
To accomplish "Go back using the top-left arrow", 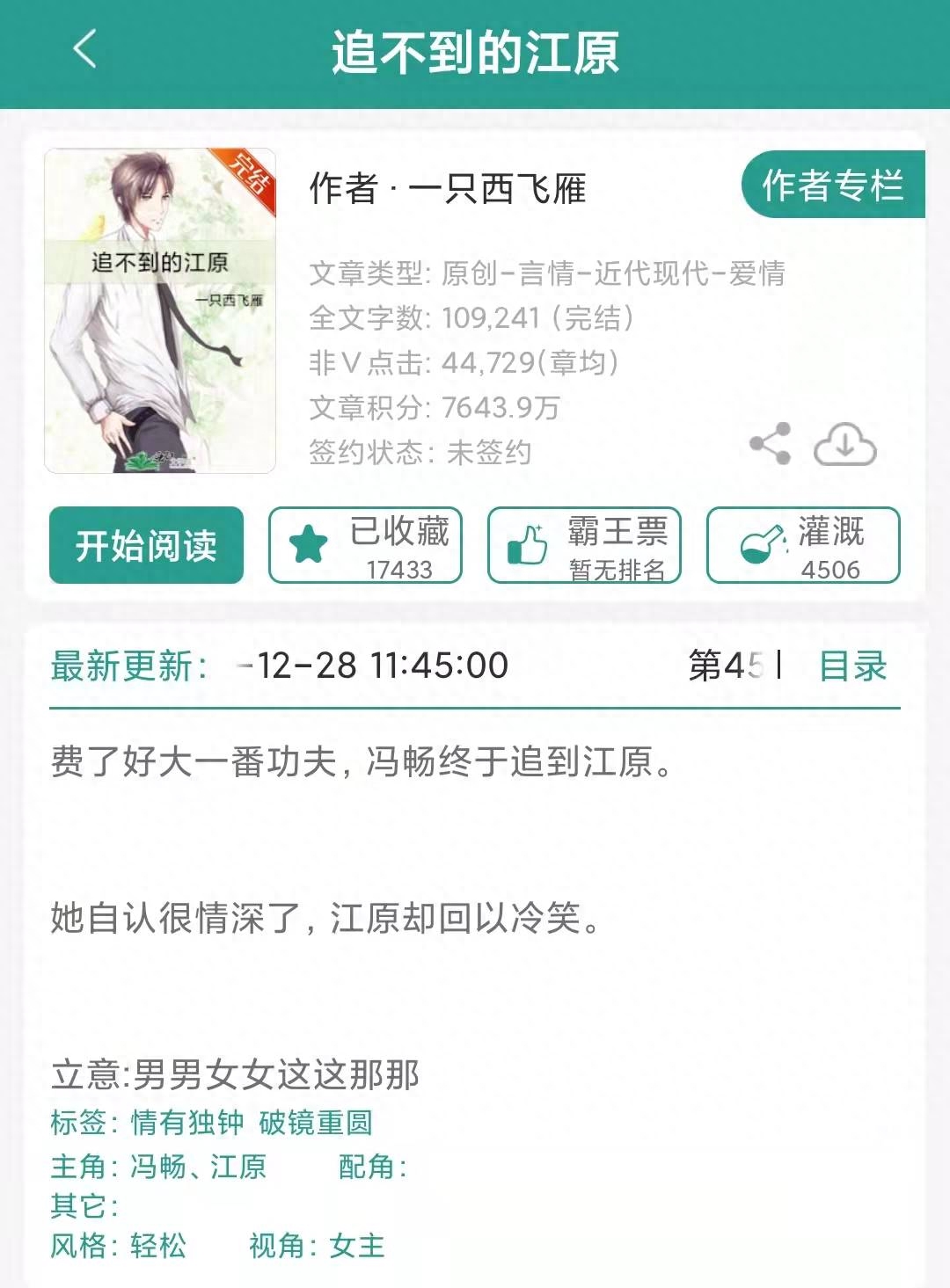I will point(84,49).
